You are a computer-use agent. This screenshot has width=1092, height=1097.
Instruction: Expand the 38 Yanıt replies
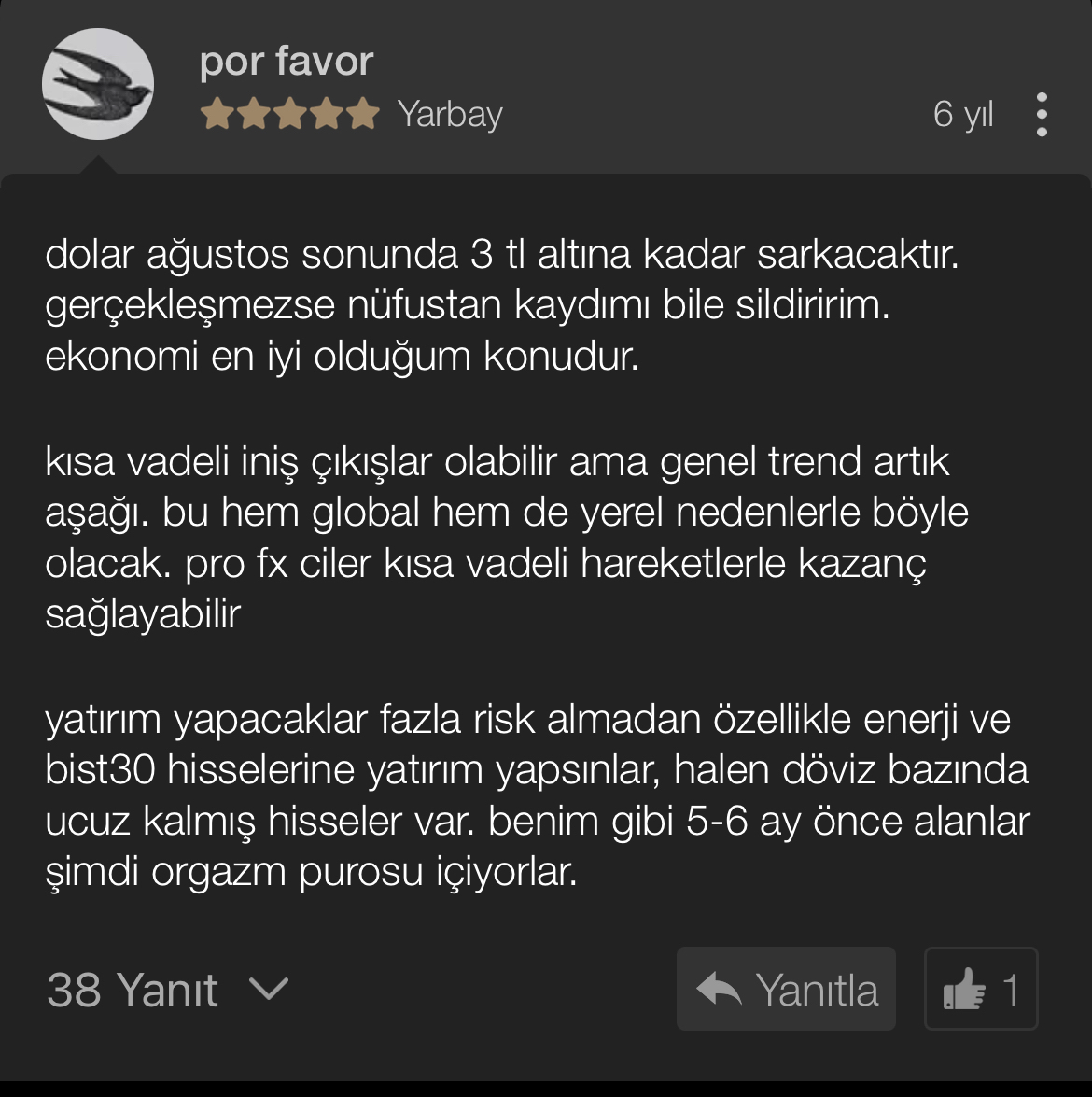pyautogui.click(x=168, y=990)
